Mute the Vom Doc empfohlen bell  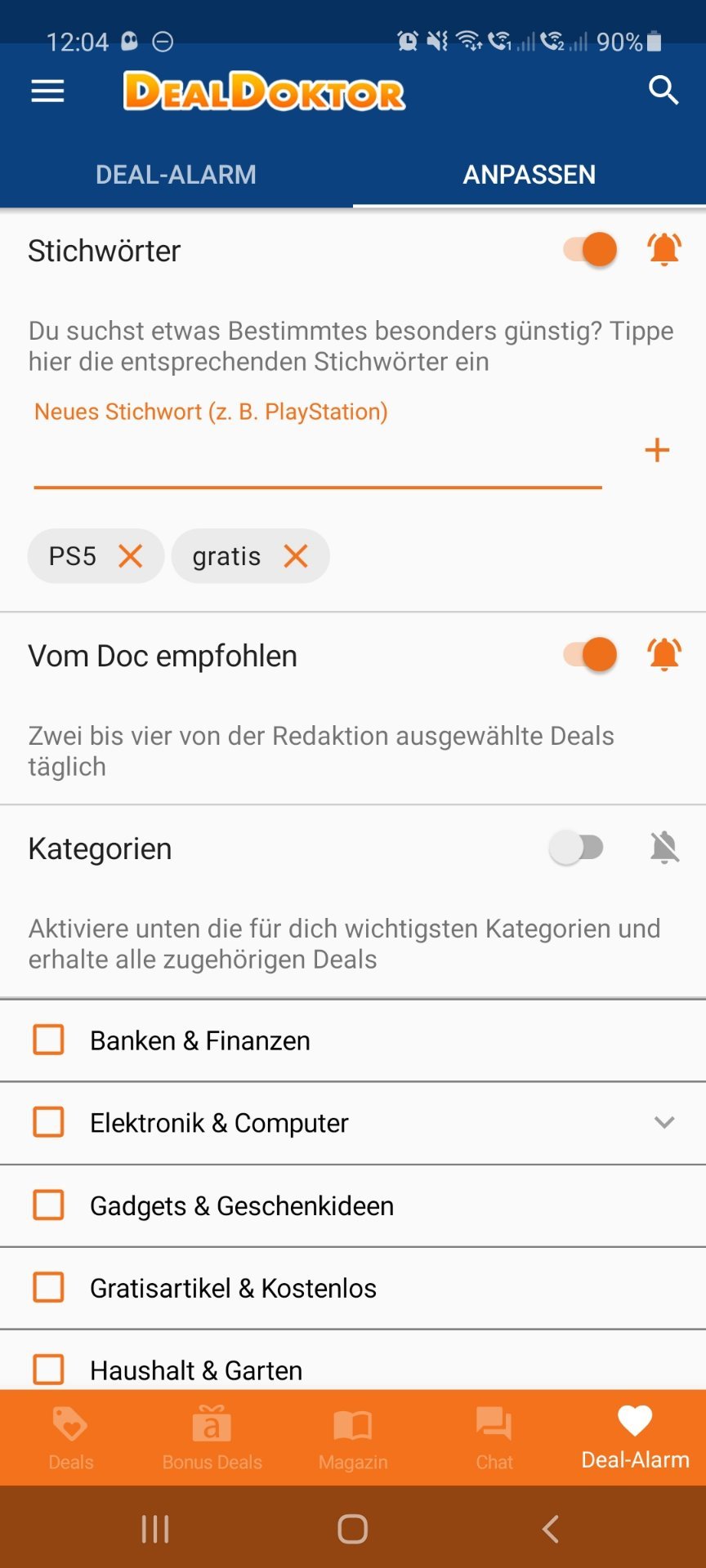pyautogui.click(x=664, y=654)
